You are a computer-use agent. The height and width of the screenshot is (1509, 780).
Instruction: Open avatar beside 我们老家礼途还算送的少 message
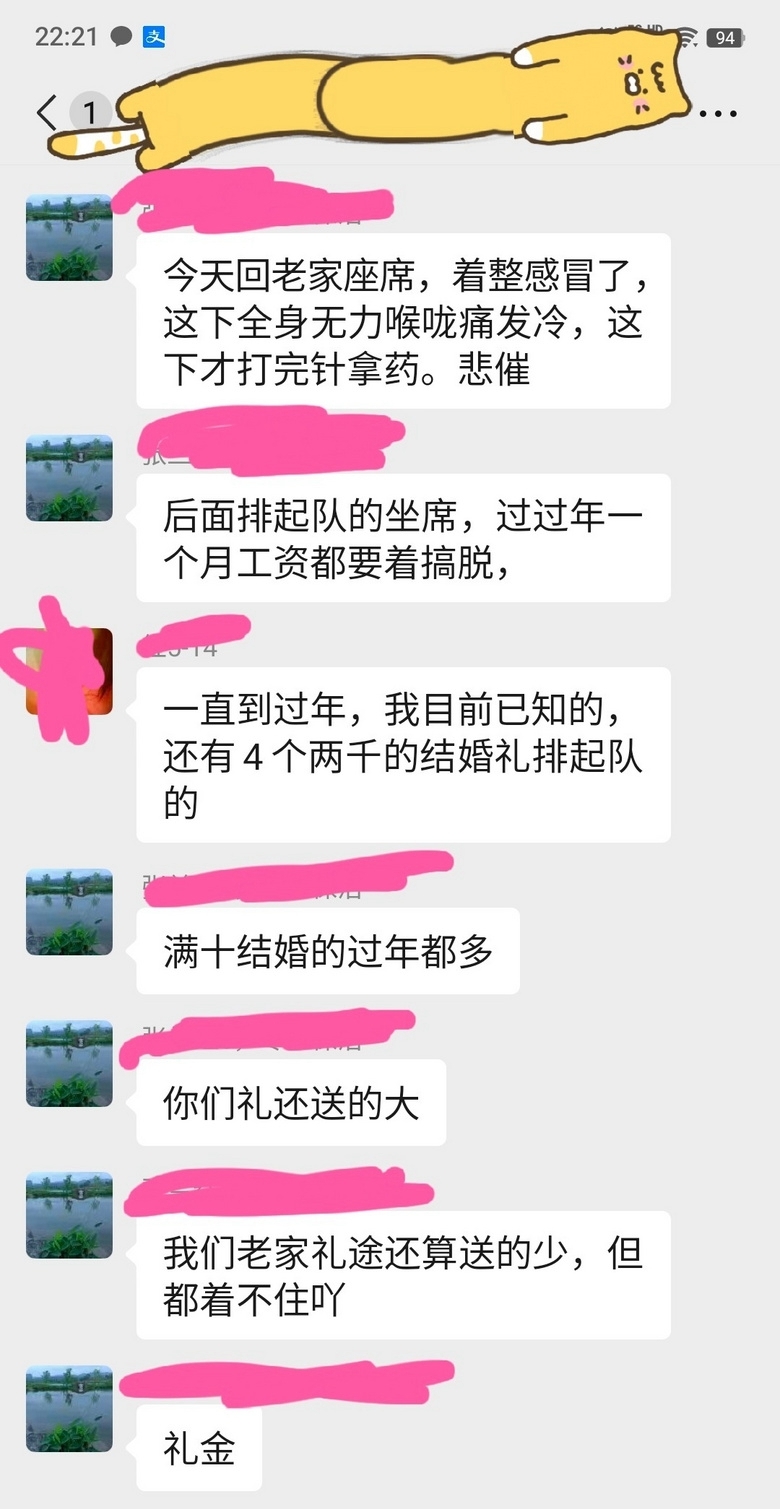[69, 1215]
